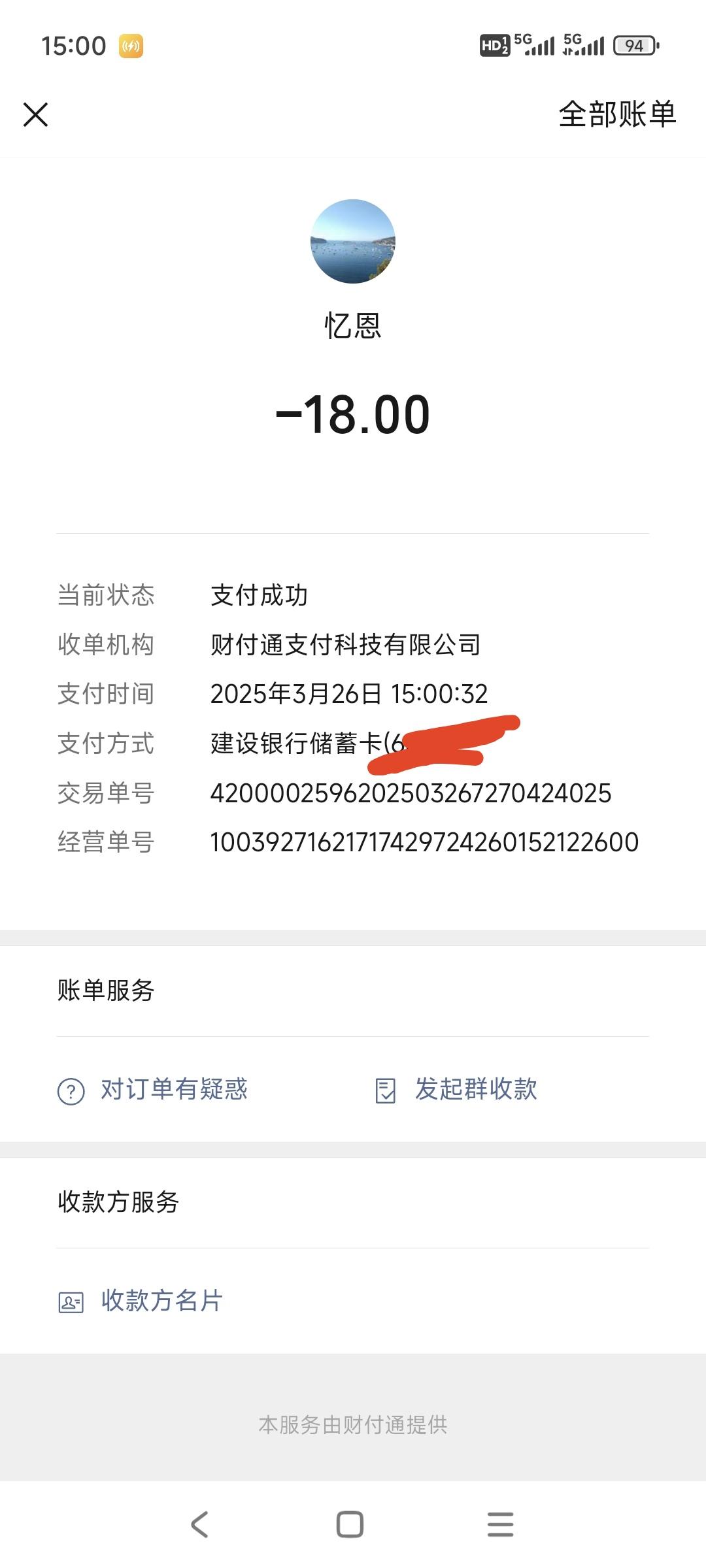Open 收款方名片 payee card
Screen dimensions: 706x1568
tap(141, 1301)
